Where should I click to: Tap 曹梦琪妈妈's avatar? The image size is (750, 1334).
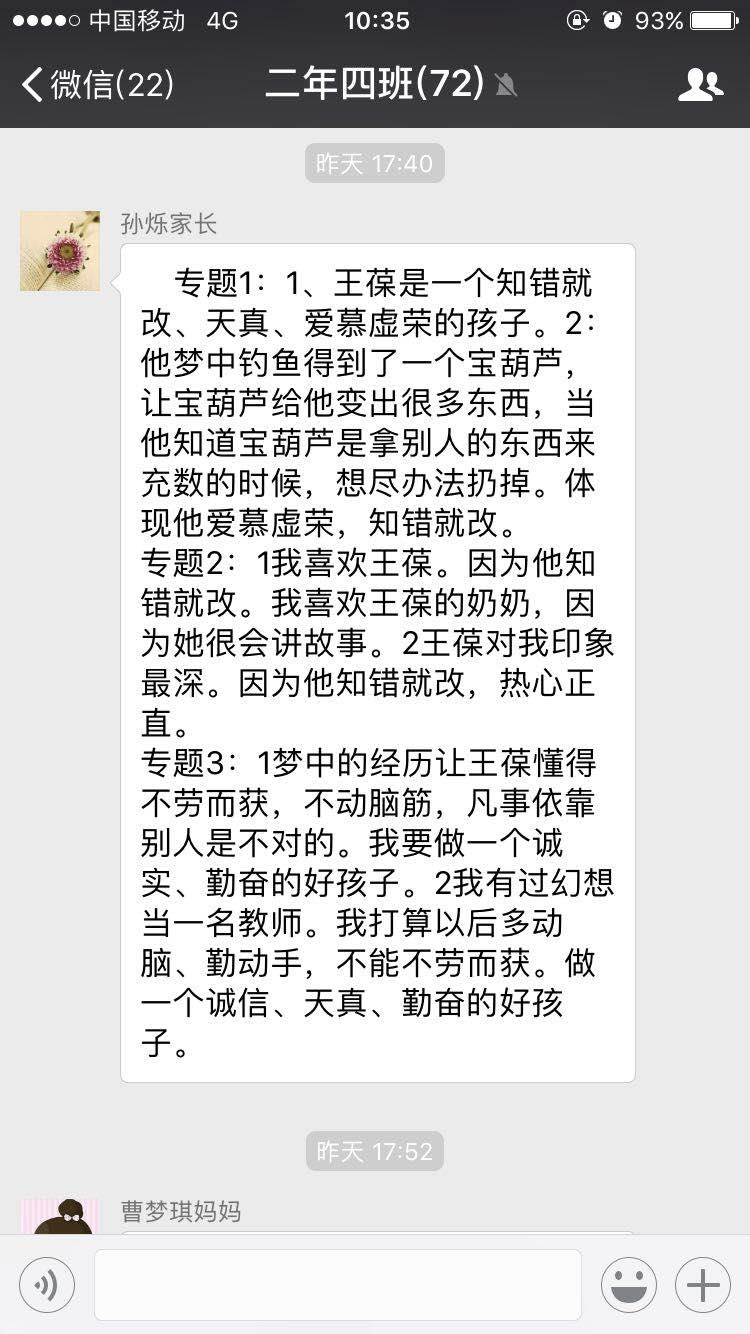click(60, 1217)
